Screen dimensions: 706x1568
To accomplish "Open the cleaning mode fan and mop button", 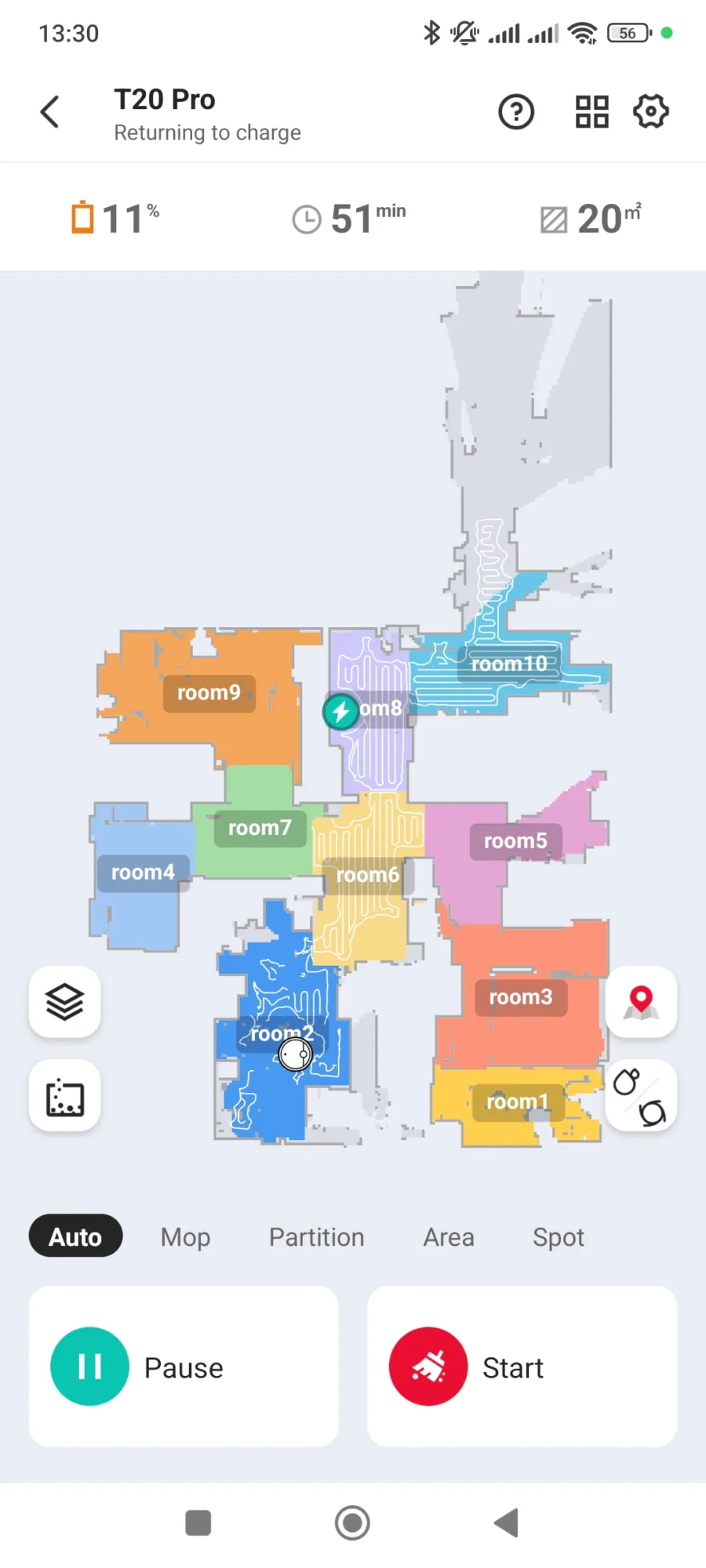I will pyautogui.click(x=641, y=1096).
